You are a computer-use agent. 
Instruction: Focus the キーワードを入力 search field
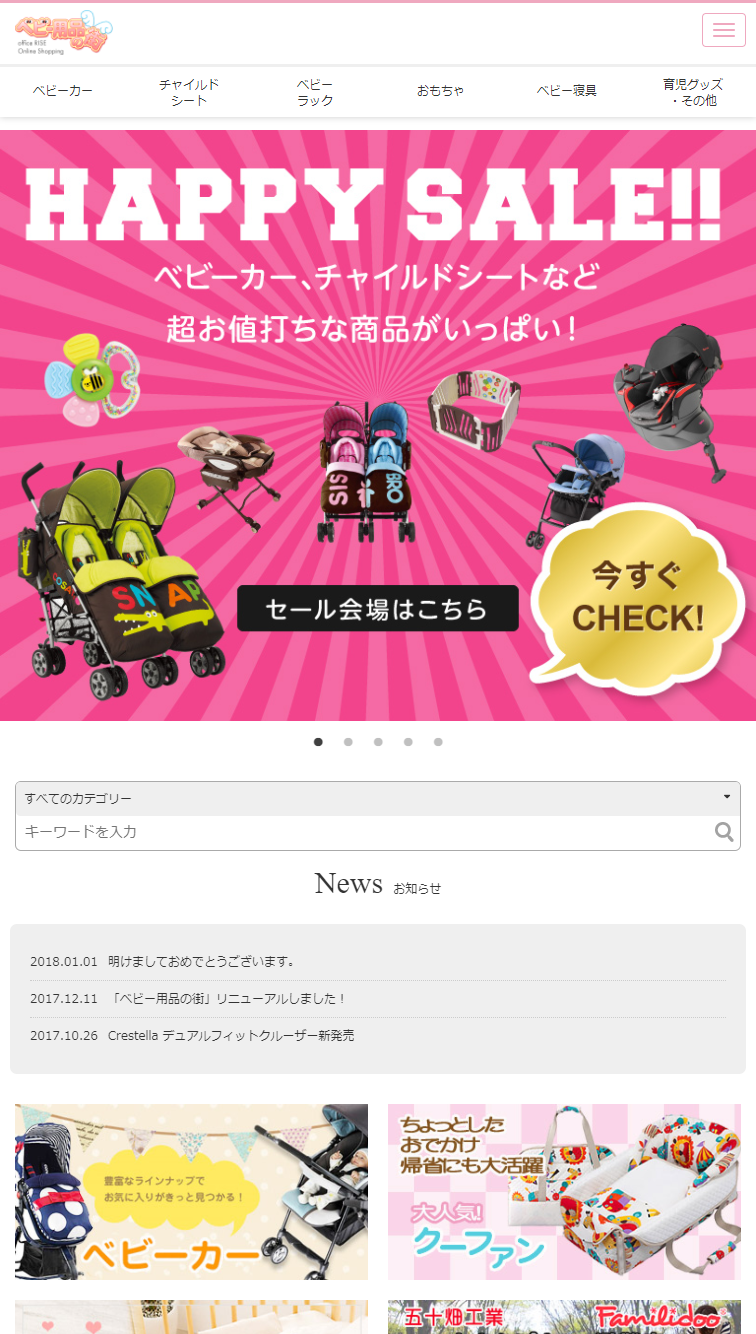coord(360,832)
